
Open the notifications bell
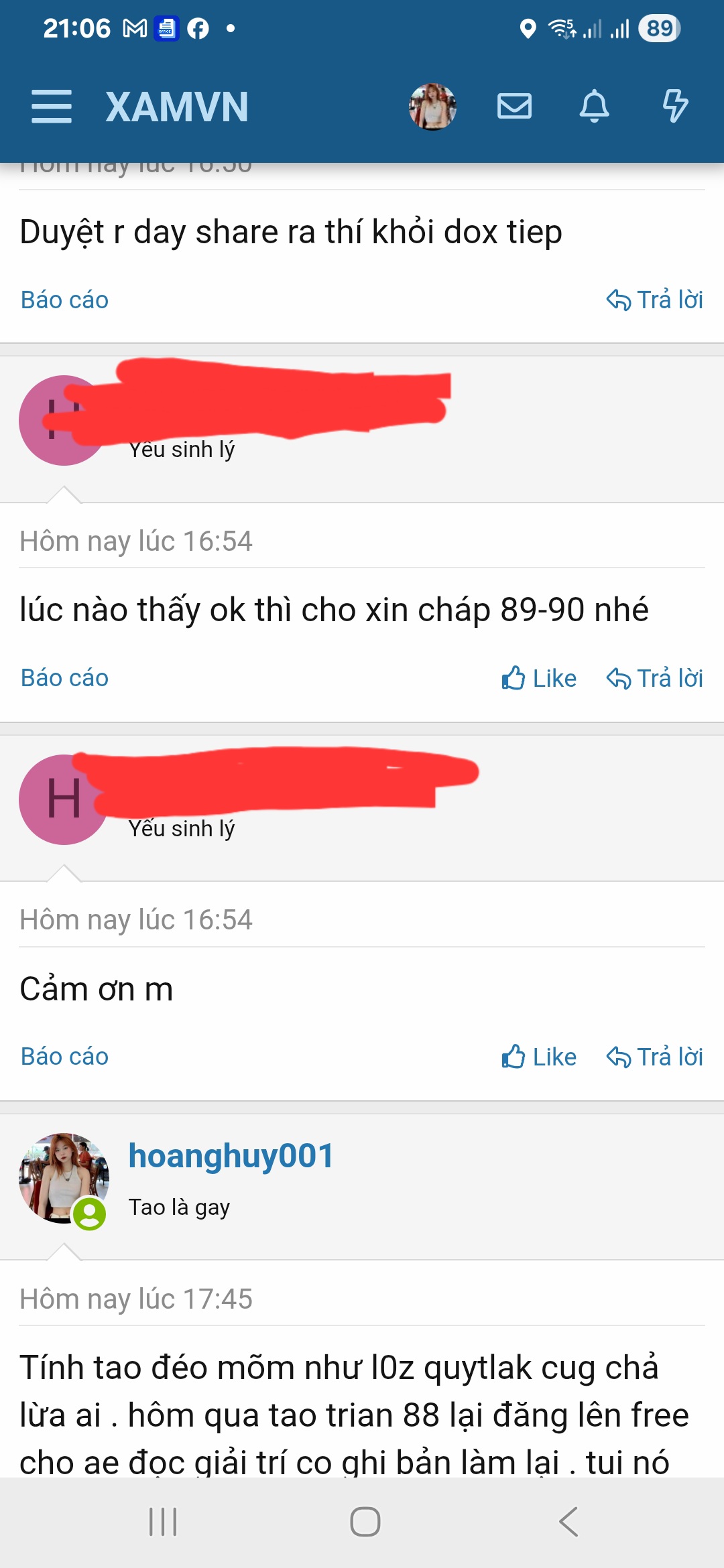[594, 107]
